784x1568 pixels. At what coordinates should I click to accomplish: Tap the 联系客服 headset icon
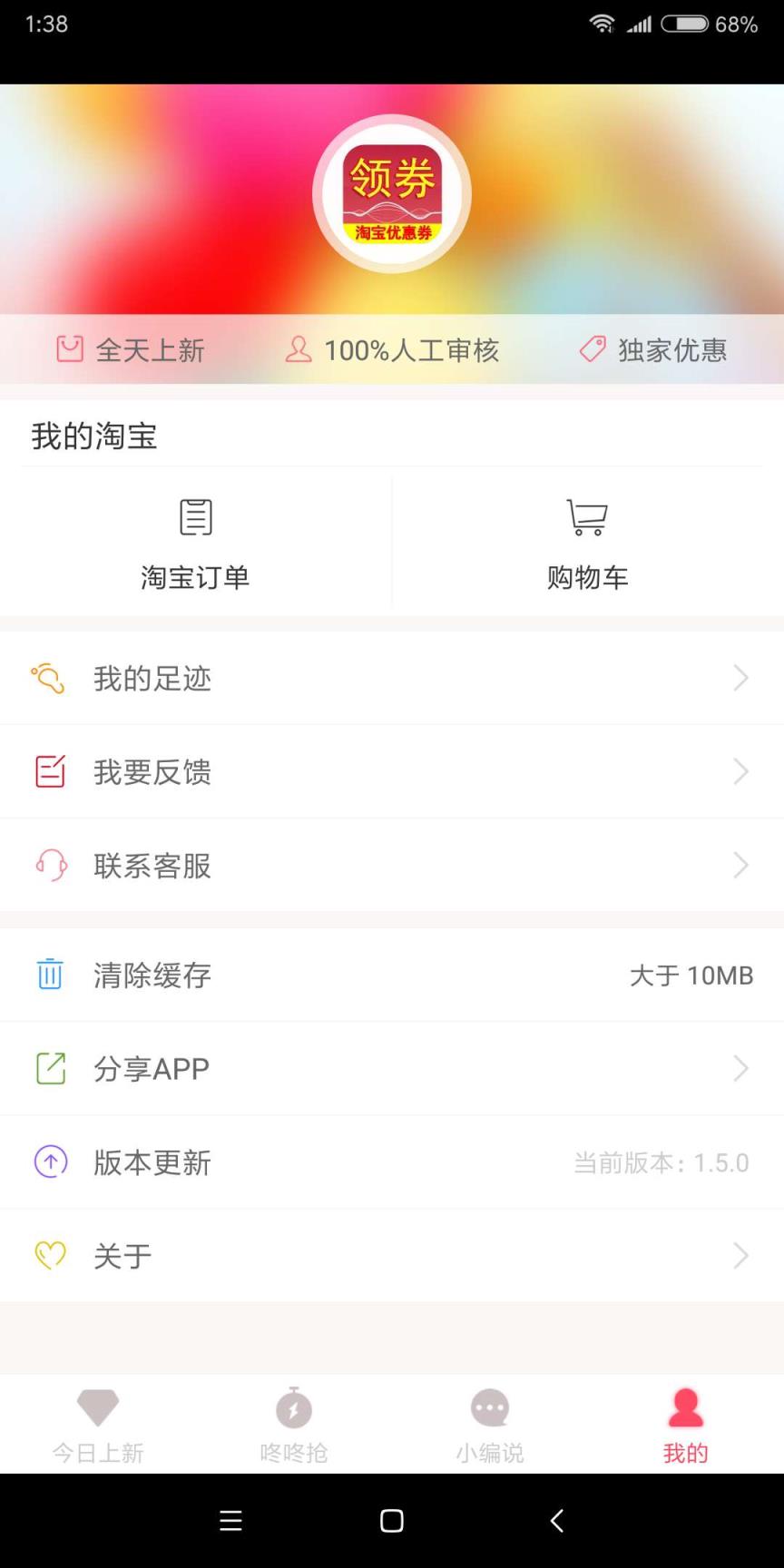(51, 865)
